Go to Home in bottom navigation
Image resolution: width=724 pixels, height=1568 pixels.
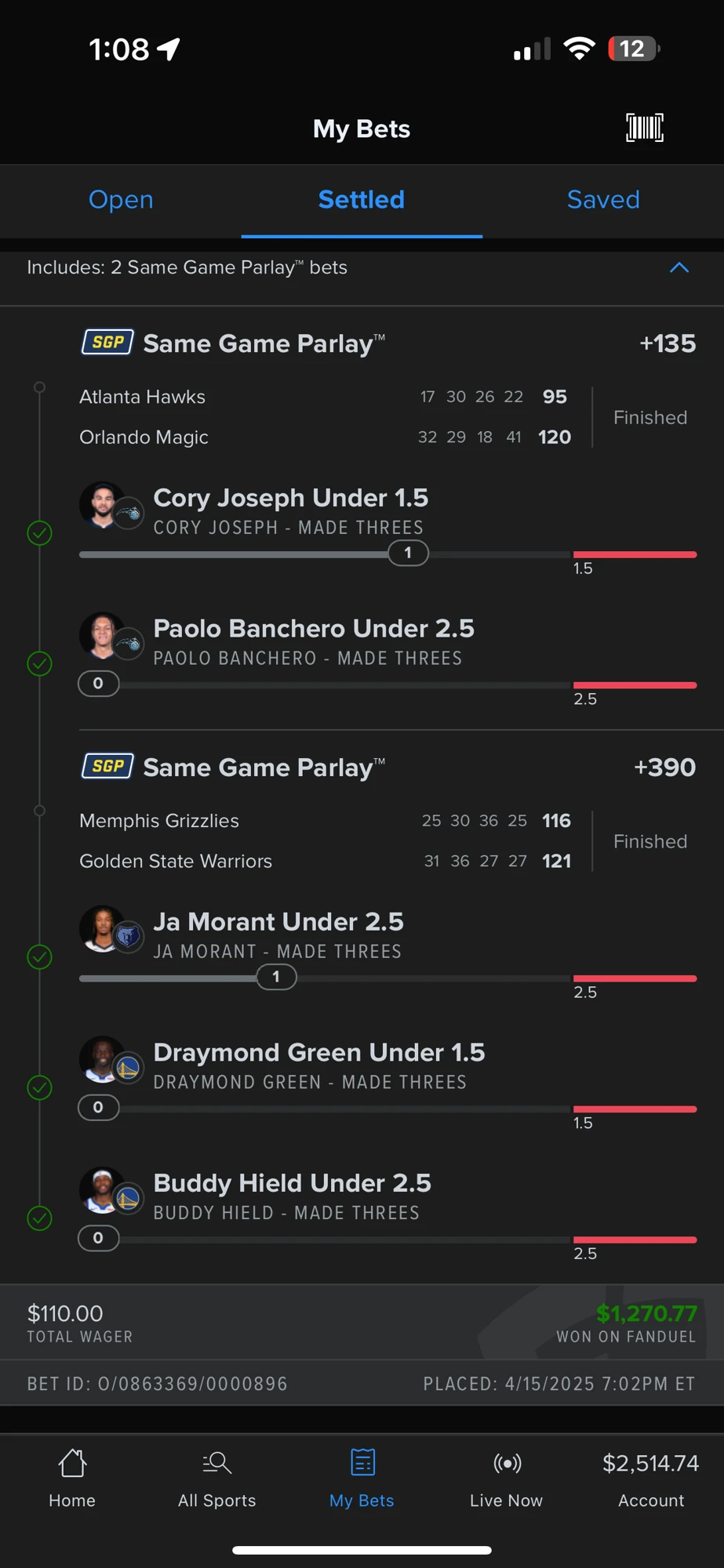[x=72, y=1479]
